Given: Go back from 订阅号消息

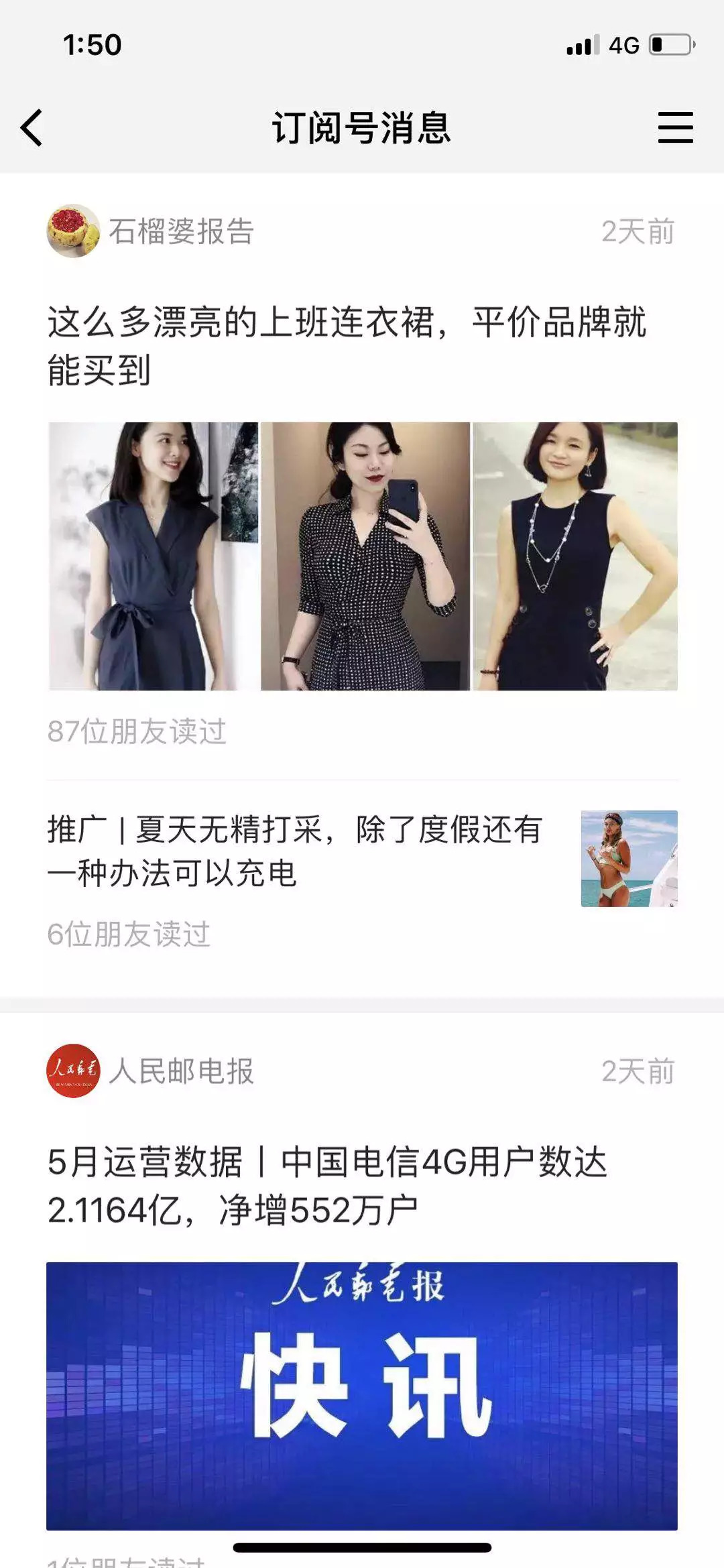Looking at the screenshot, I should 32,127.
